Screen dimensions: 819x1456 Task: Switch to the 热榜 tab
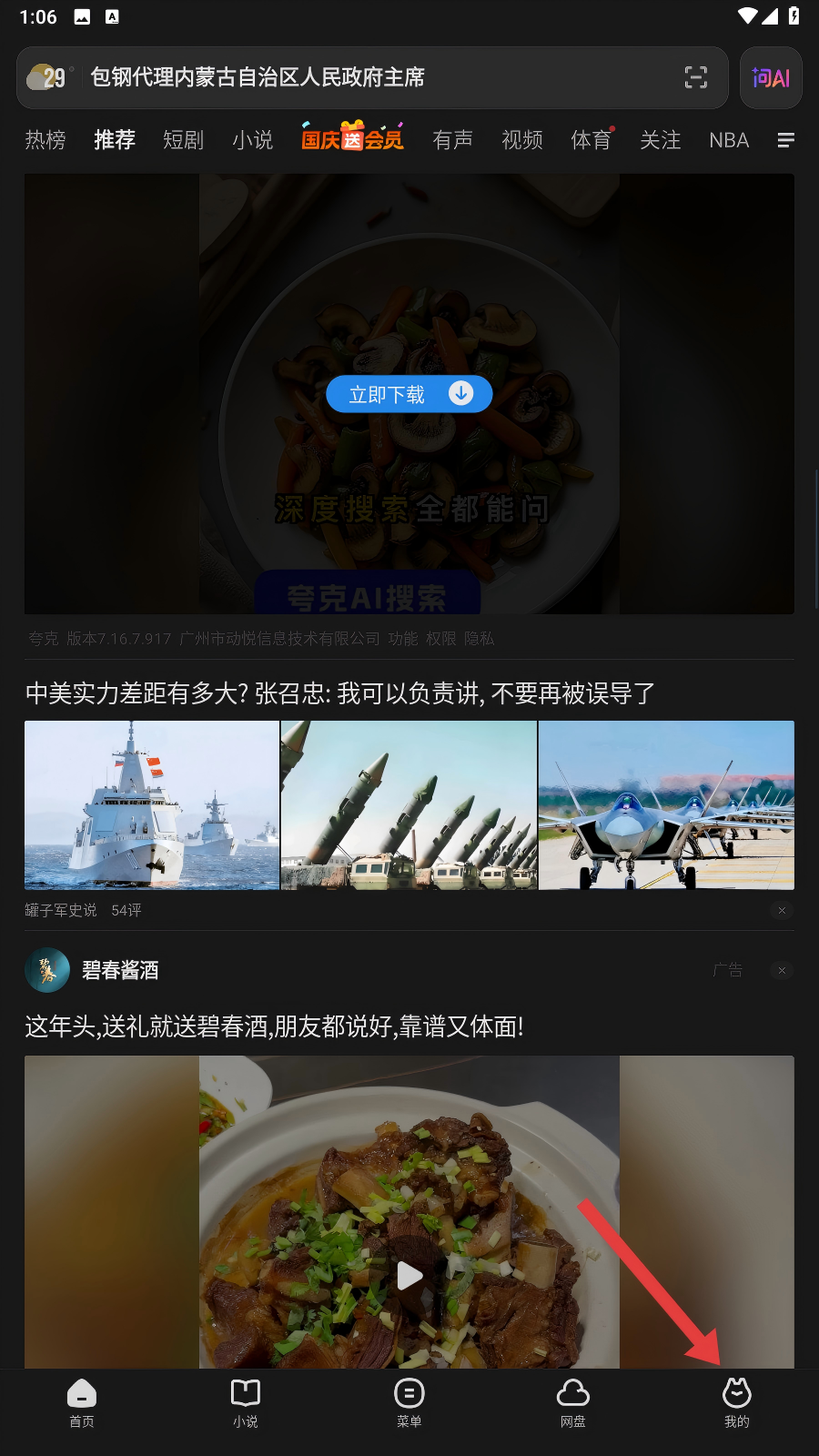point(45,139)
